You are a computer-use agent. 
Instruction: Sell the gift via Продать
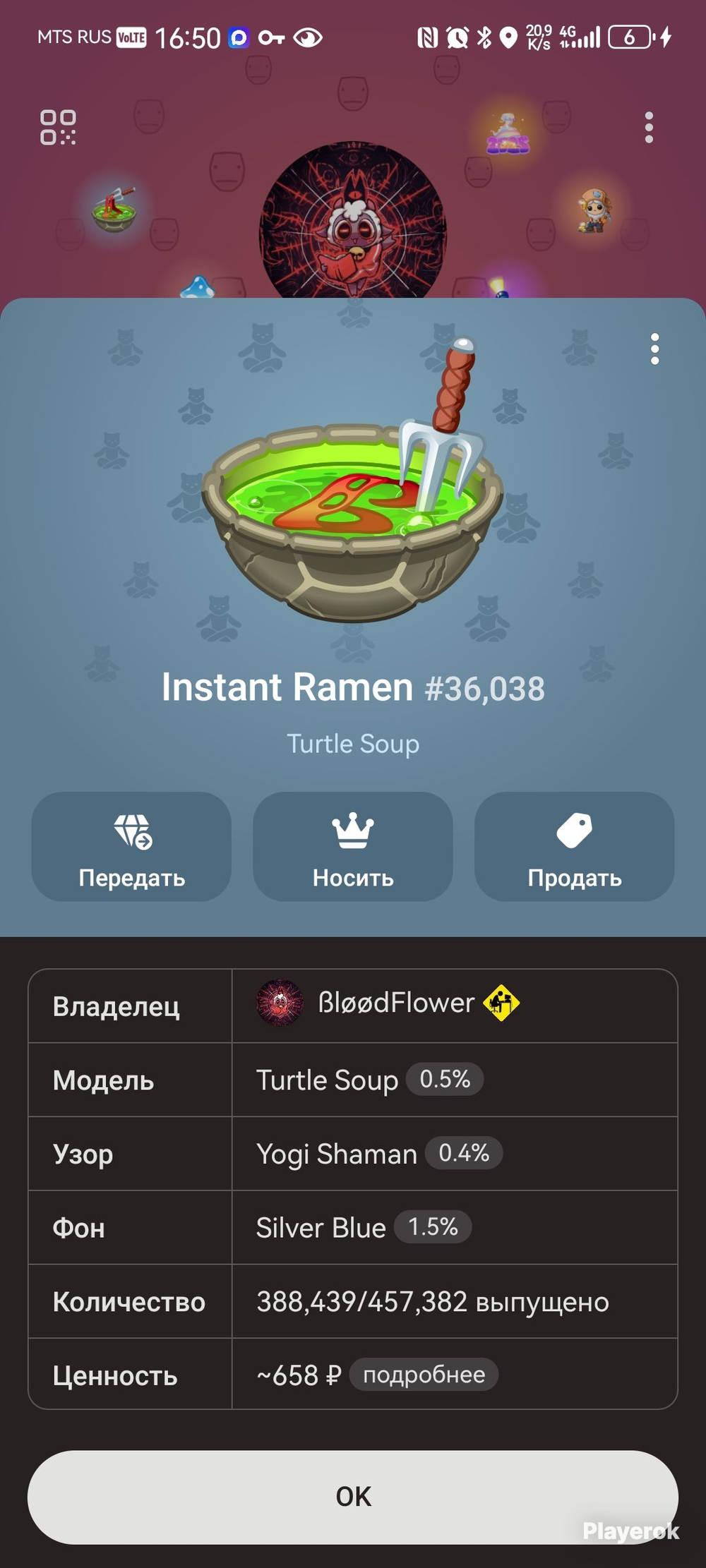click(x=575, y=846)
